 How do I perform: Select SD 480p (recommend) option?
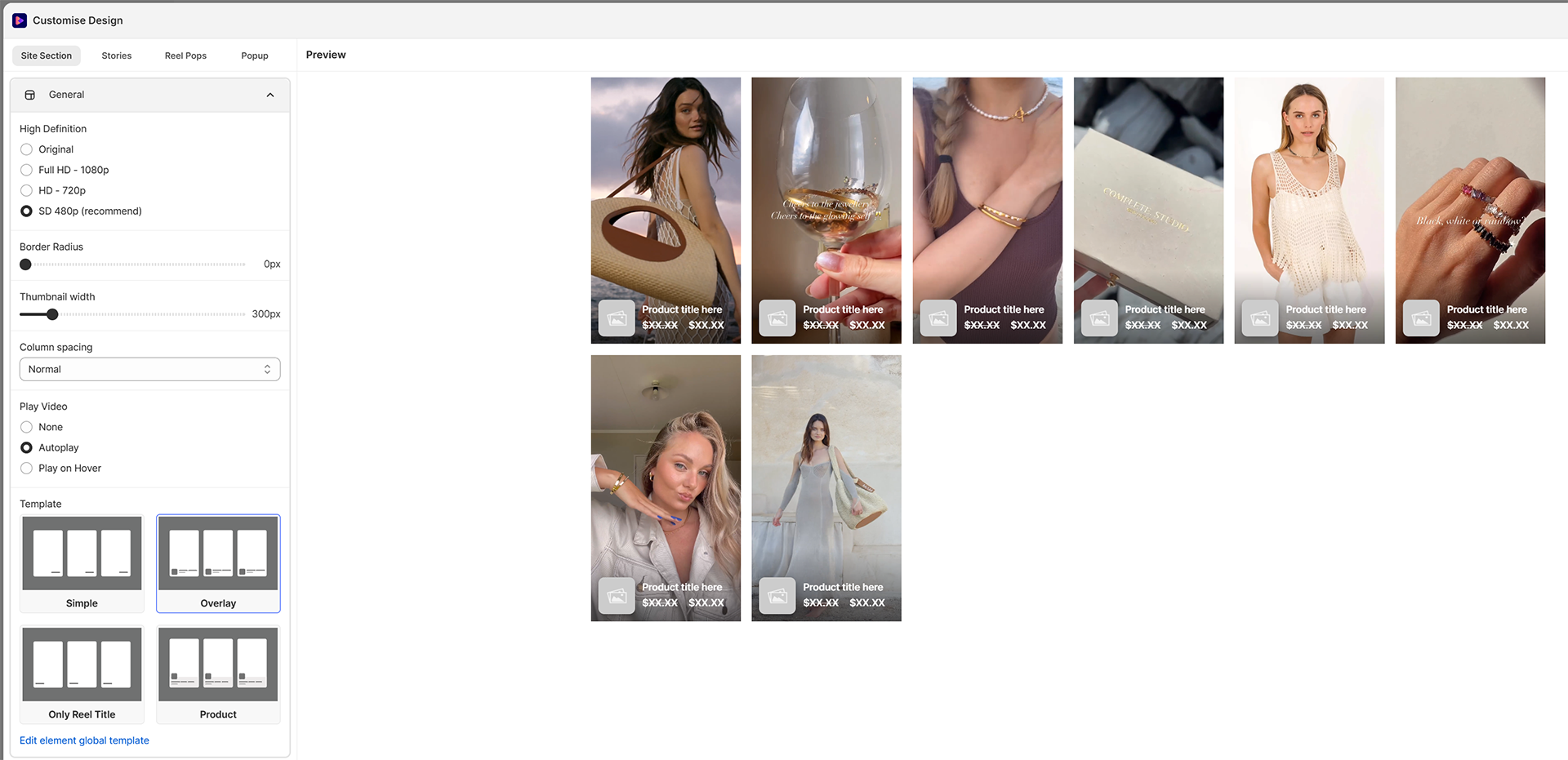27,211
